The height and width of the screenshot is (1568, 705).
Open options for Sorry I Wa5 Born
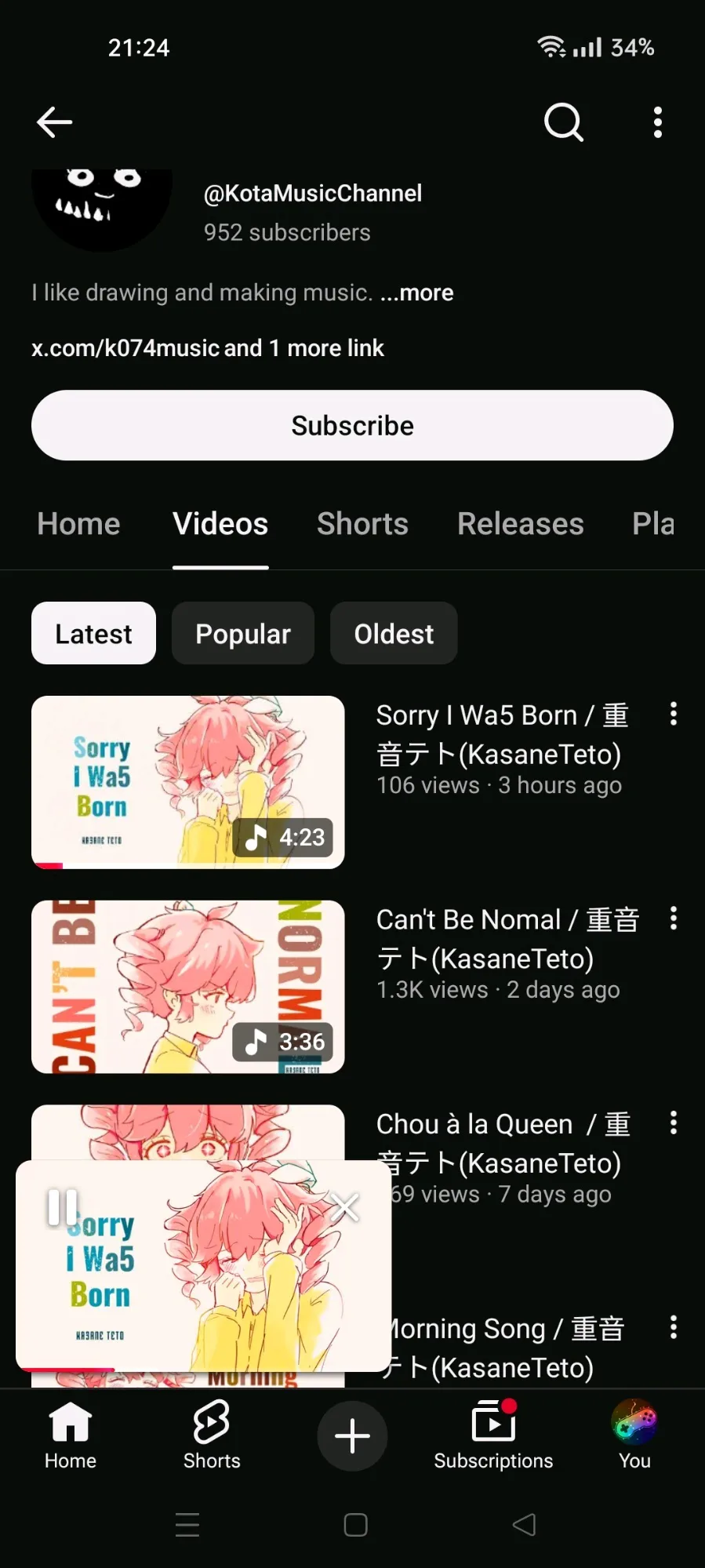click(x=673, y=714)
